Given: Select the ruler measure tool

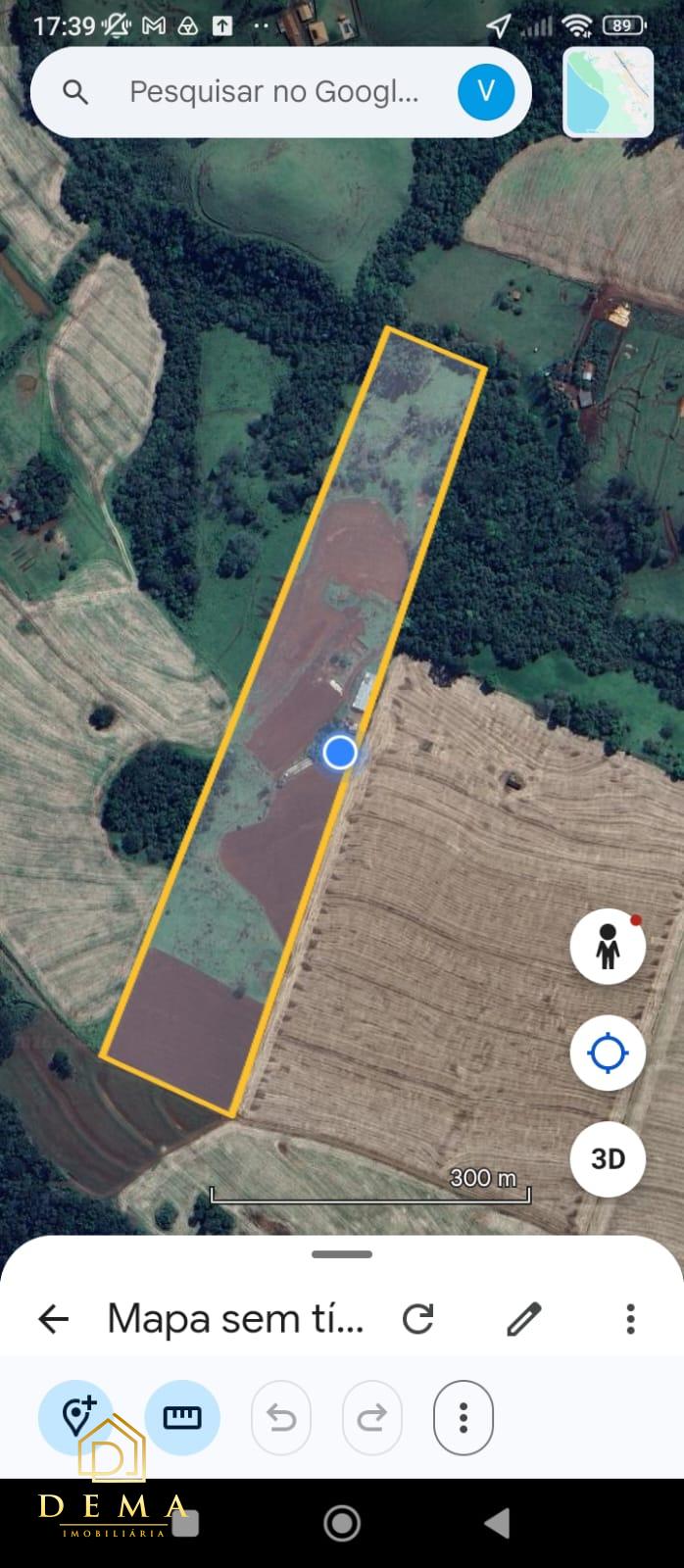Looking at the screenshot, I should (182, 1417).
